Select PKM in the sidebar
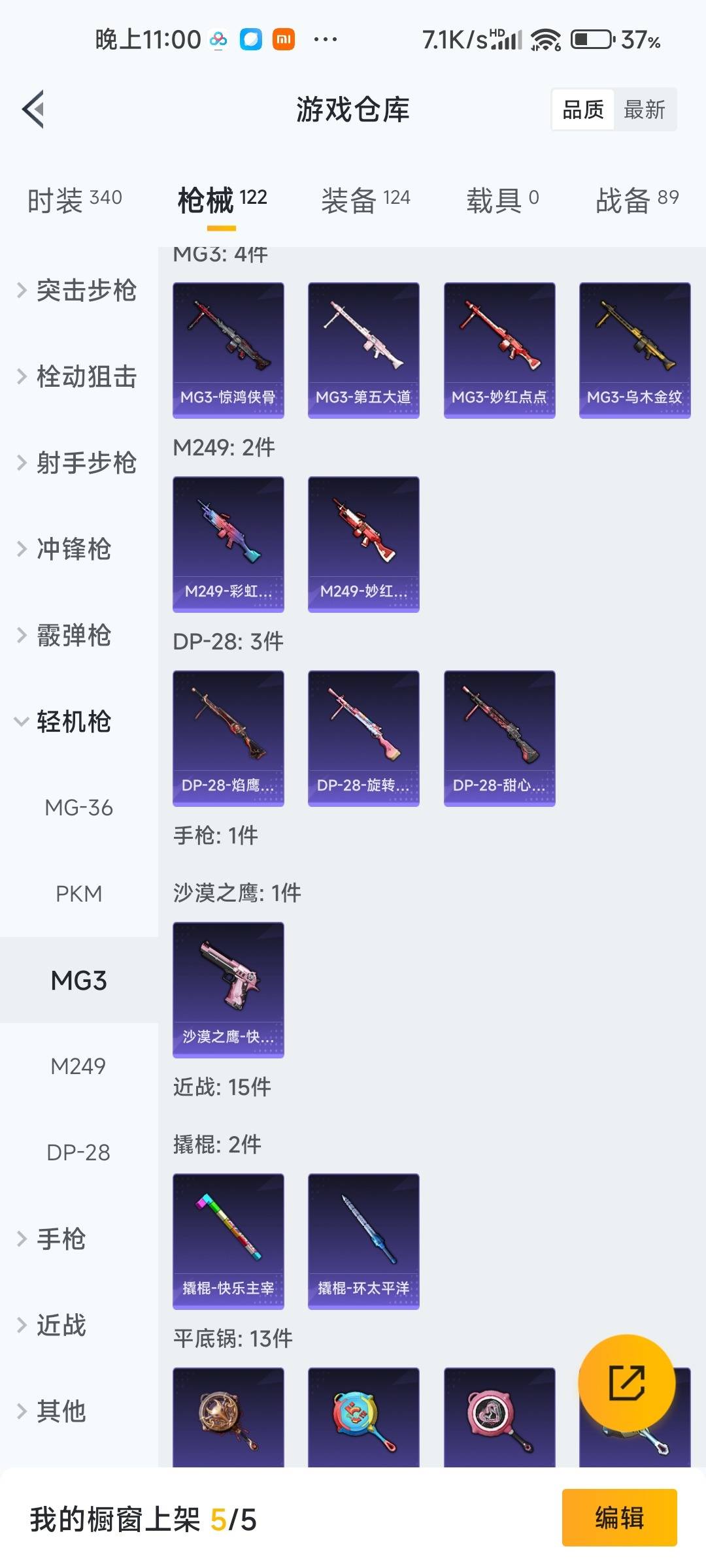Viewport: 706px width, 1568px height. click(x=79, y=894)
